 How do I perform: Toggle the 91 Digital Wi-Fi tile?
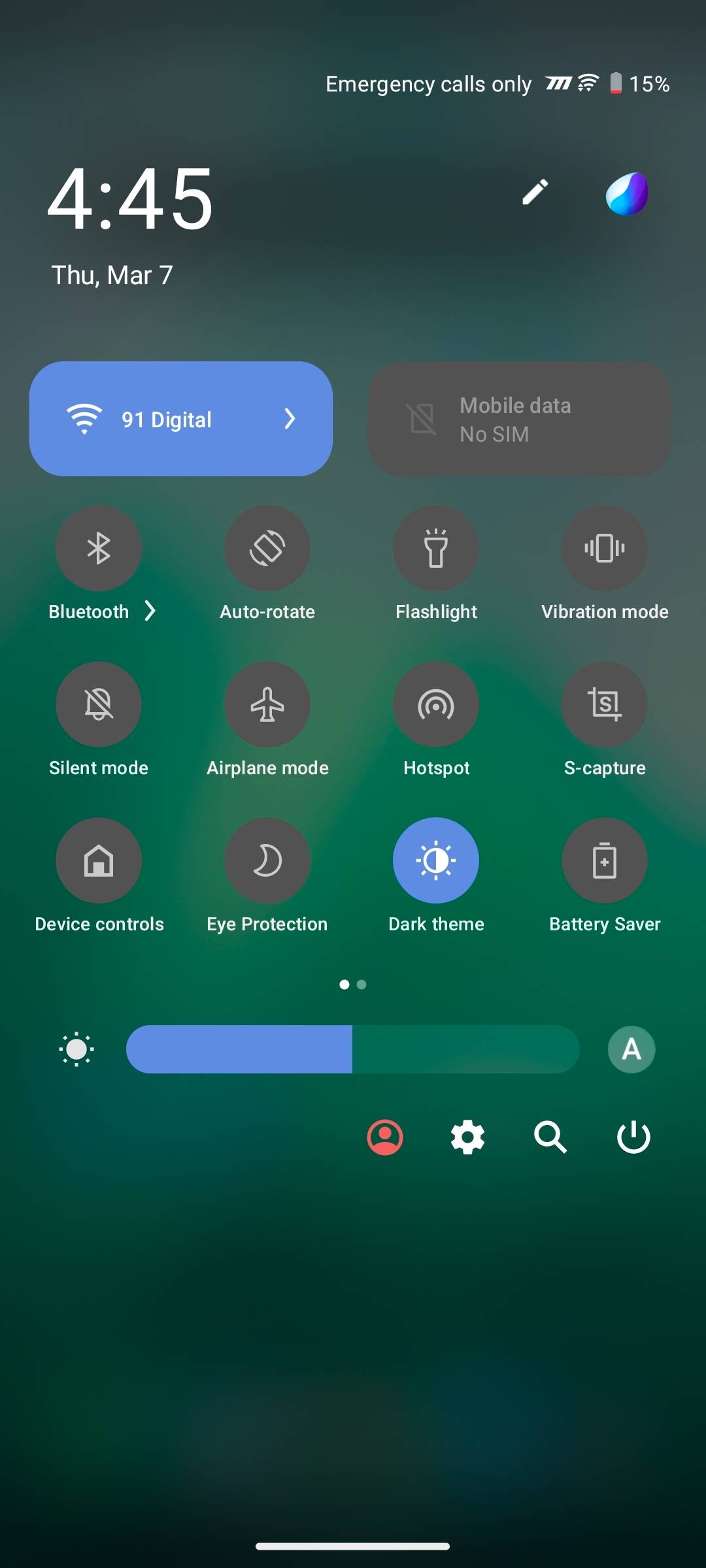181,419
